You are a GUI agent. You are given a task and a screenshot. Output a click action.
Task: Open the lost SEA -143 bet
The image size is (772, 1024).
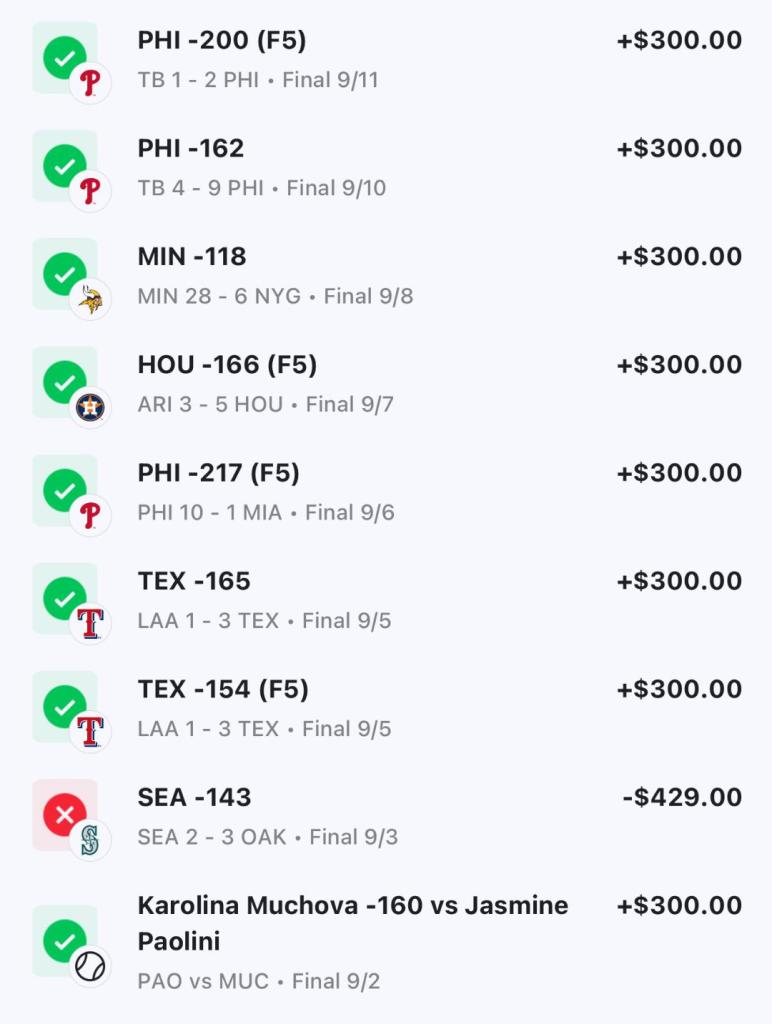coord(194,797)
